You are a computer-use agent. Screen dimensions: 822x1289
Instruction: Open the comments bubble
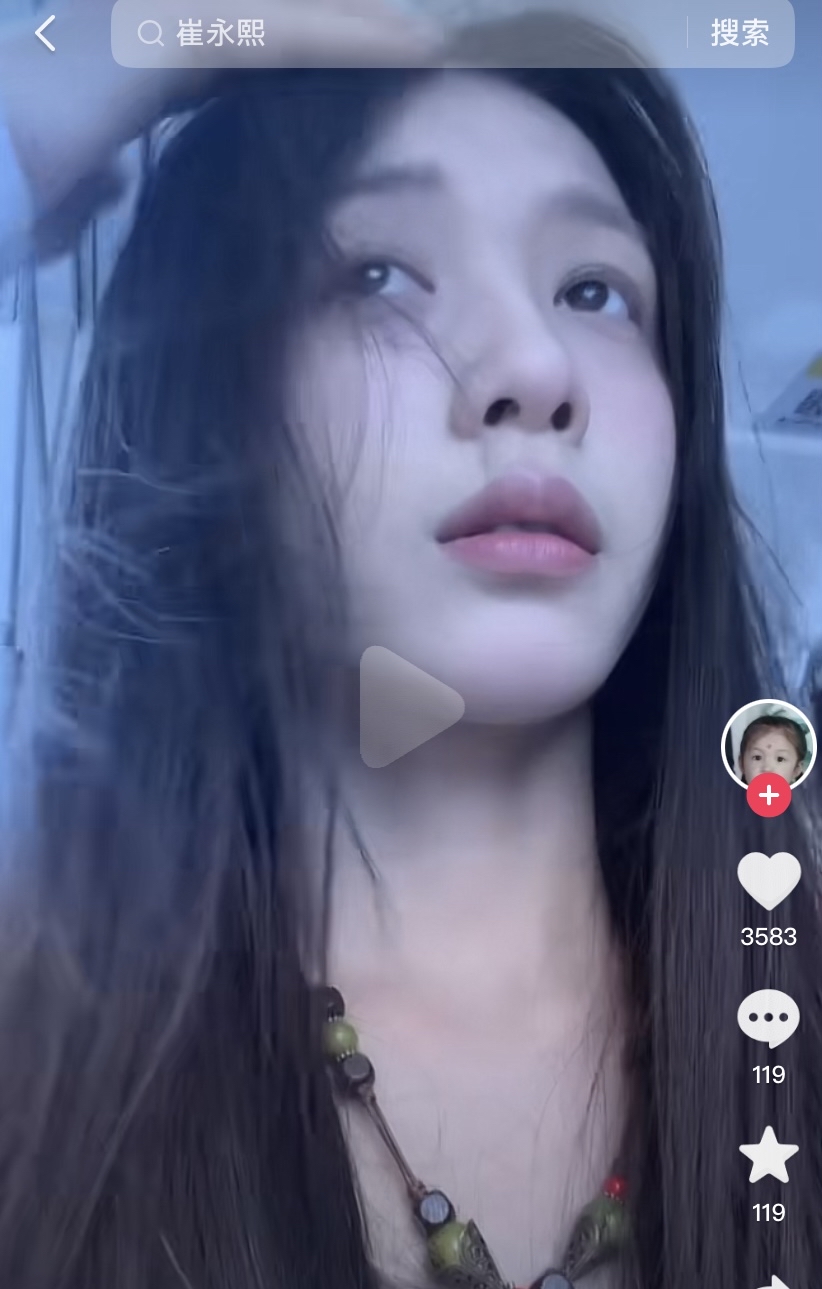click(x=768, y=1020)
